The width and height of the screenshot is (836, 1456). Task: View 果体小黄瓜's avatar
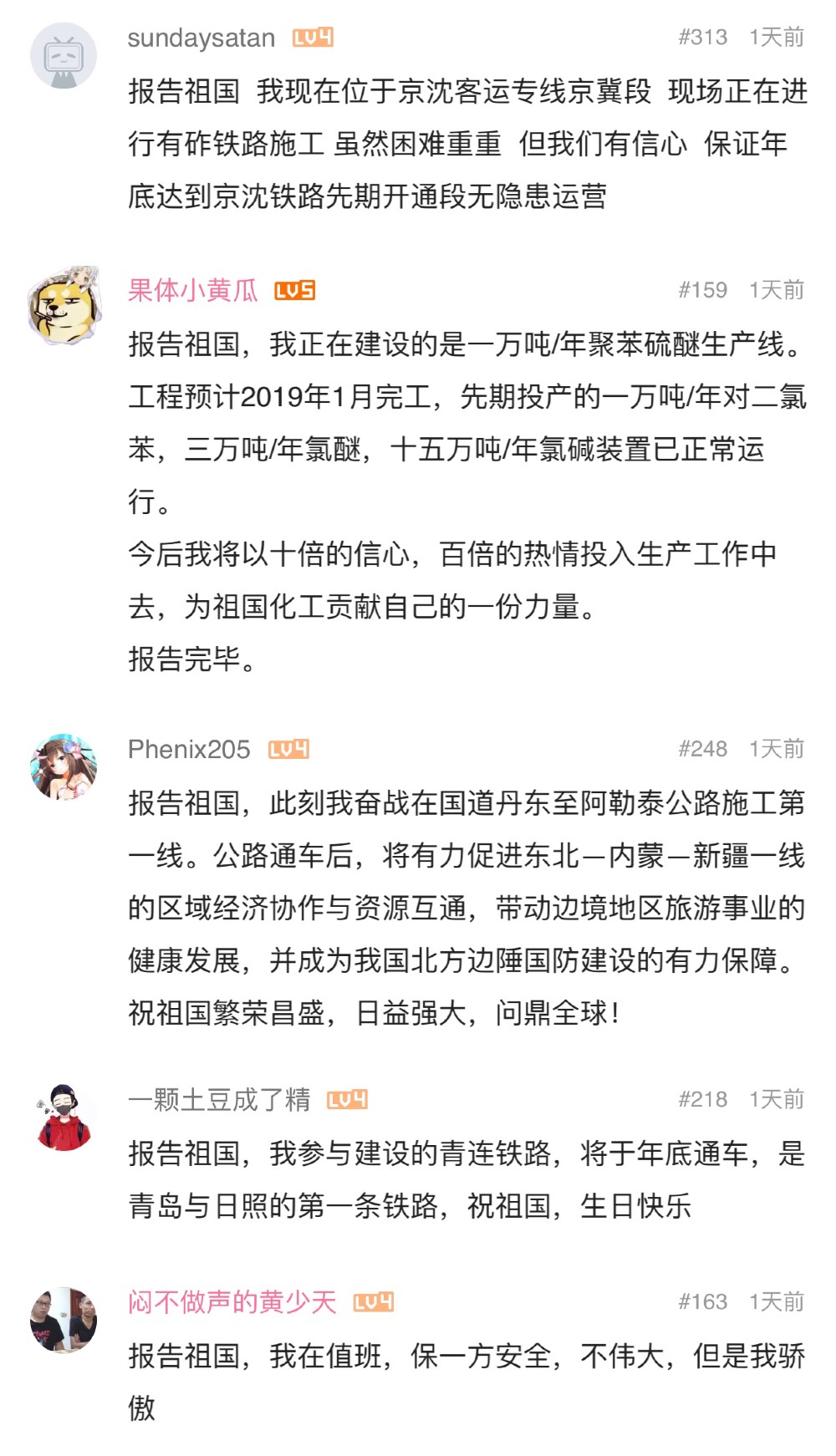pyautogui.click(x=64, y=307)
